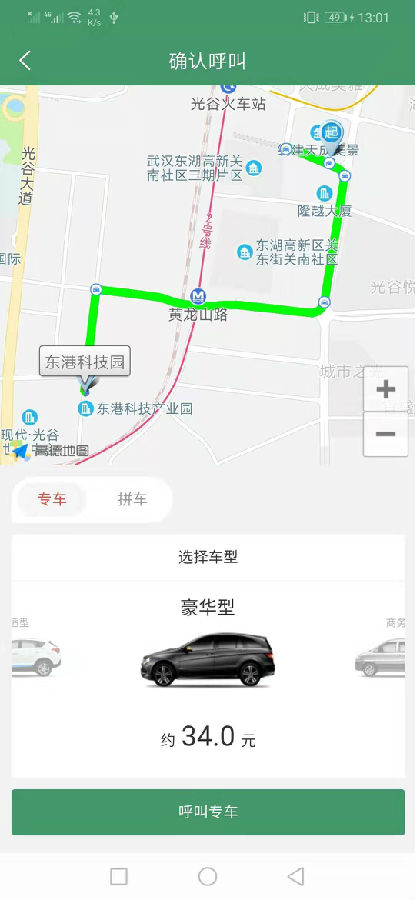Zoom out of the map
The width and height of the screenshot is (415, 900).
click(x=385, y=434)
